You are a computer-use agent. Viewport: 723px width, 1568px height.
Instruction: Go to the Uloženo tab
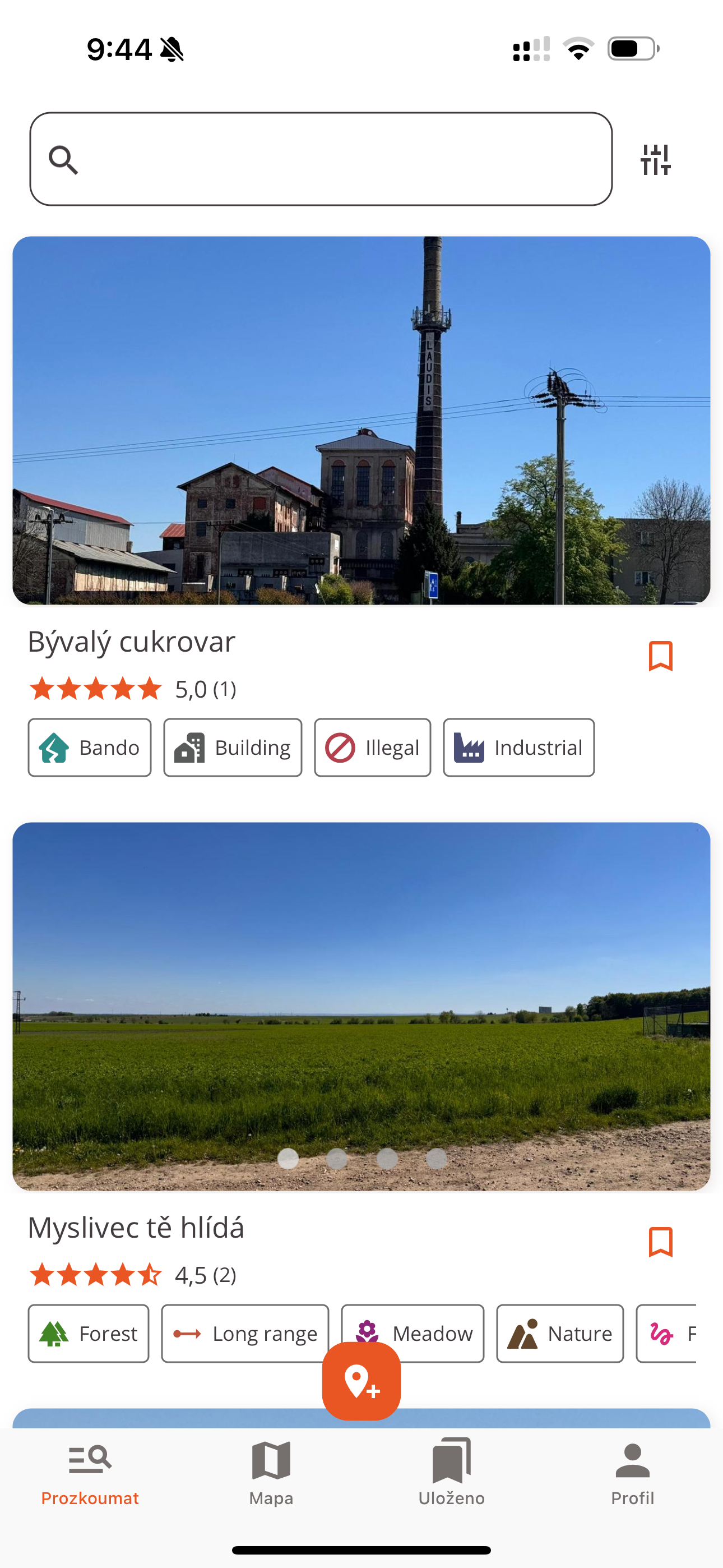451,1472
